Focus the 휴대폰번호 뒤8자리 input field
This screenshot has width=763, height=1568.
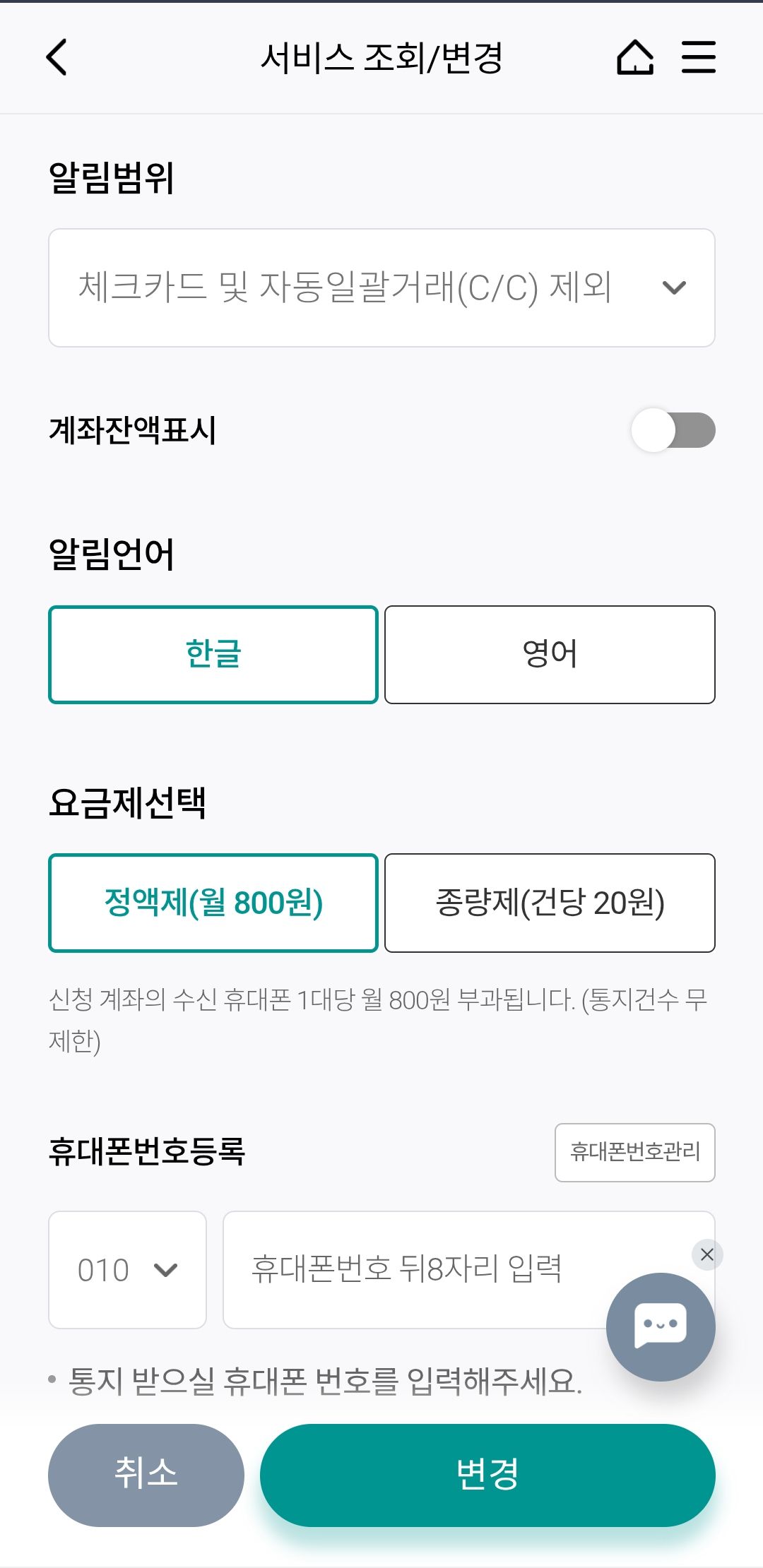point(410,1270)
